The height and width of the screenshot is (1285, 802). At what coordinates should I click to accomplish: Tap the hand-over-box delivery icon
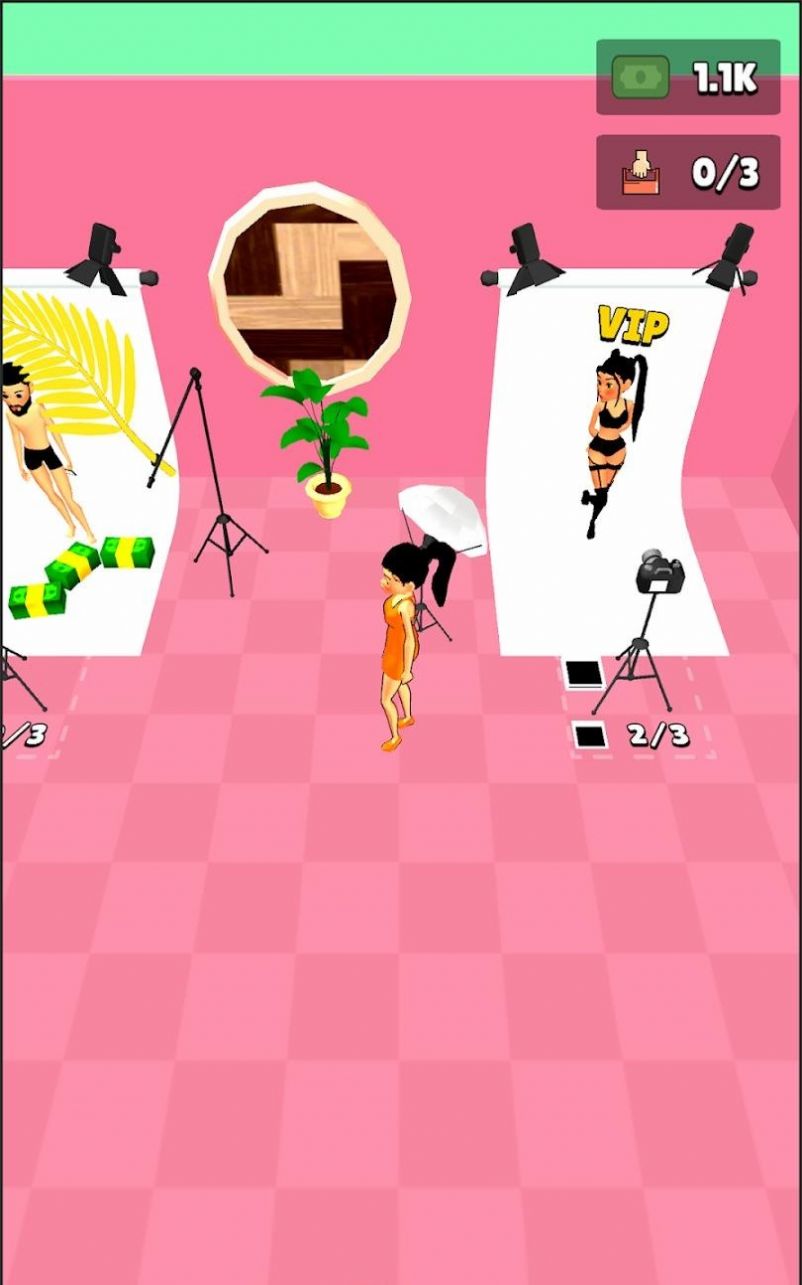coord(641,170)
